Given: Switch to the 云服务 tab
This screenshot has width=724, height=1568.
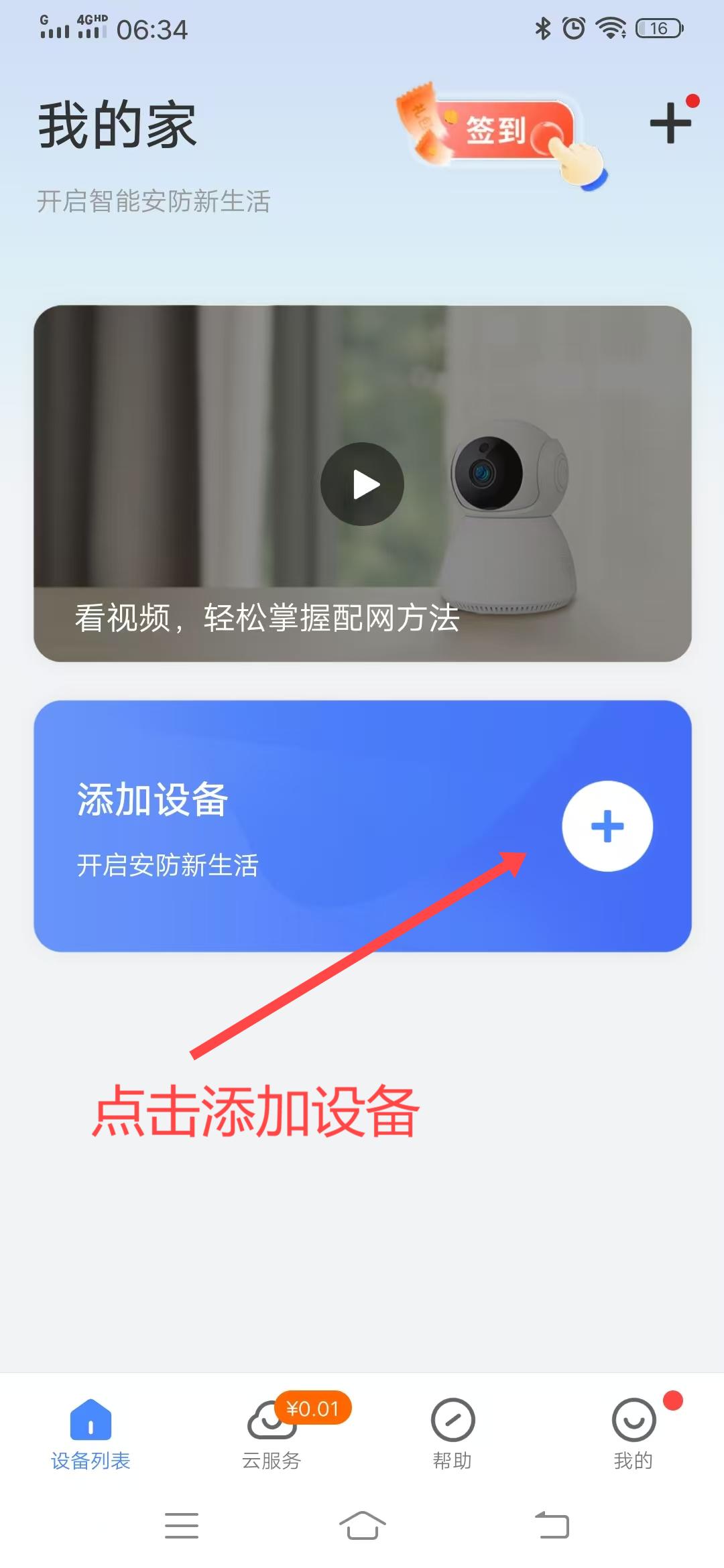Looking at the screenshot, I should [271, 1433].
